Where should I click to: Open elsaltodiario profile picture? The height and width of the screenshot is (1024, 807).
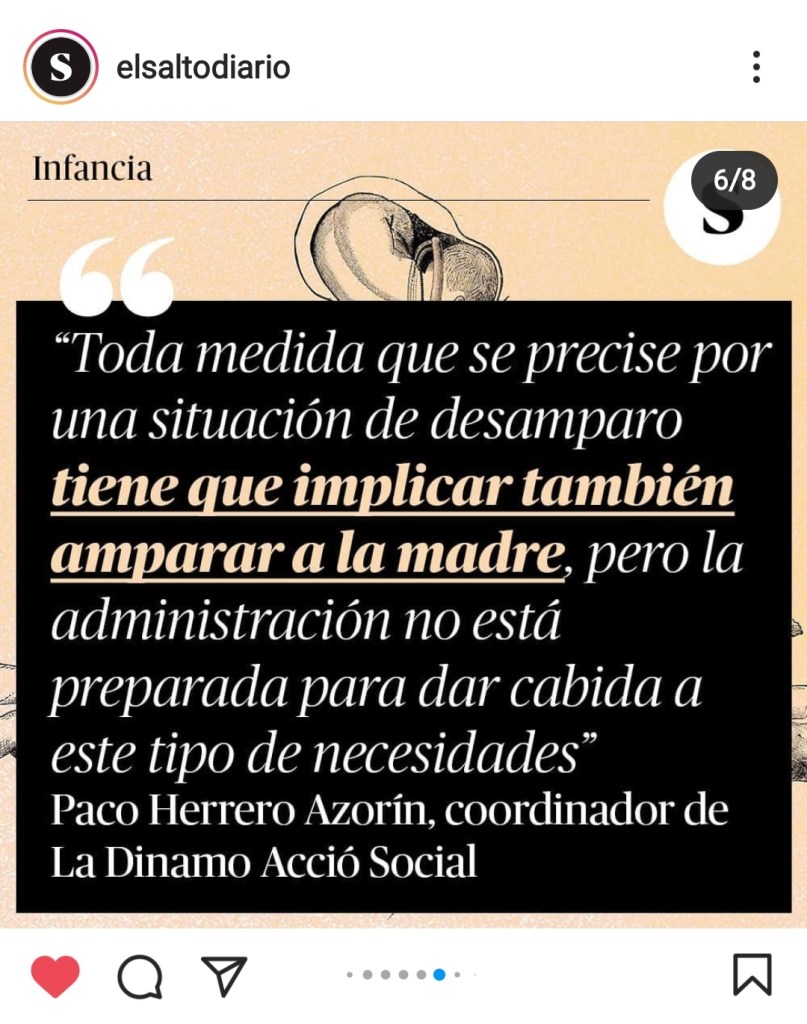61,67
